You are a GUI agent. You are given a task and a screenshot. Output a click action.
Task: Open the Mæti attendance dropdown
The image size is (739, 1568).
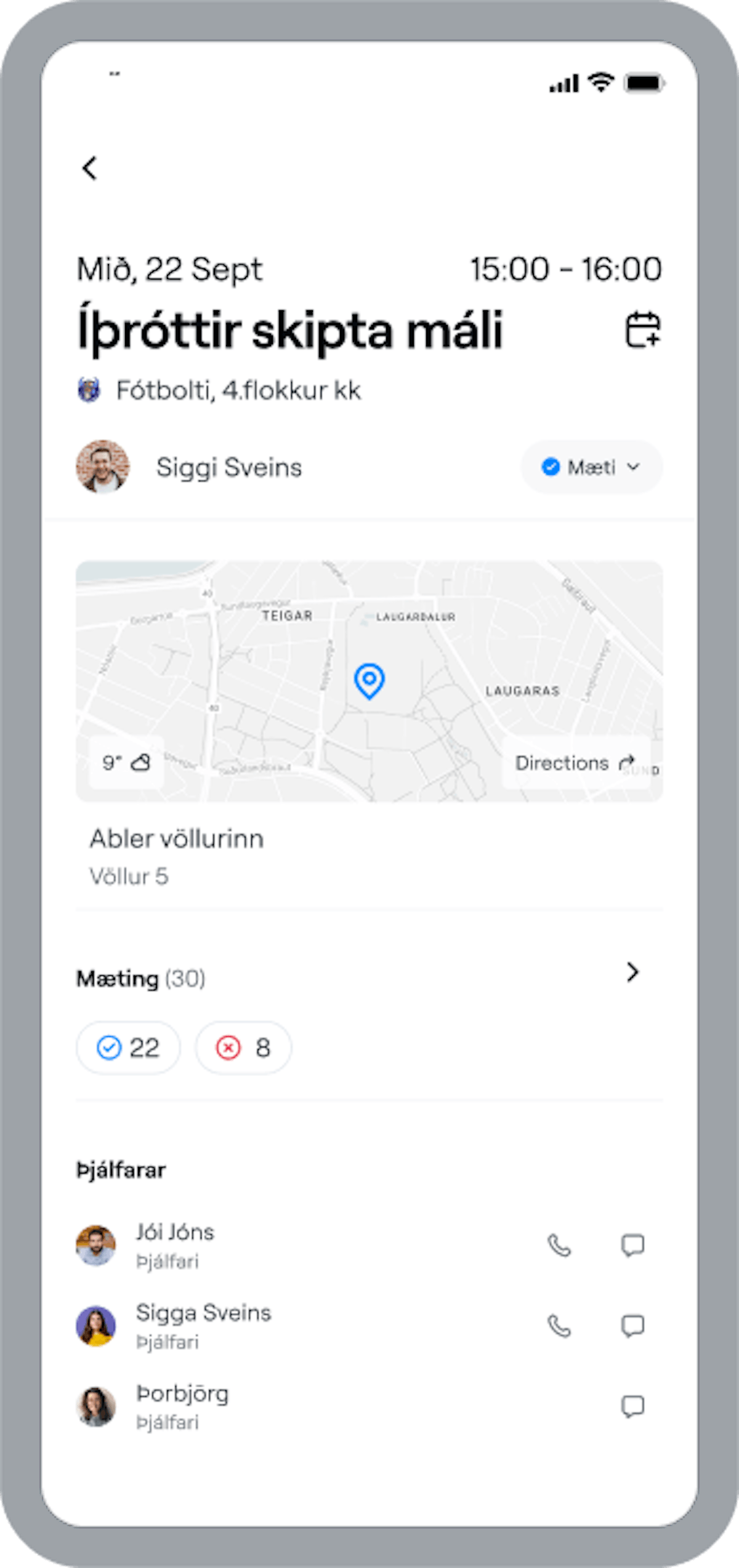pyautogui.click(x=591, y=467)
